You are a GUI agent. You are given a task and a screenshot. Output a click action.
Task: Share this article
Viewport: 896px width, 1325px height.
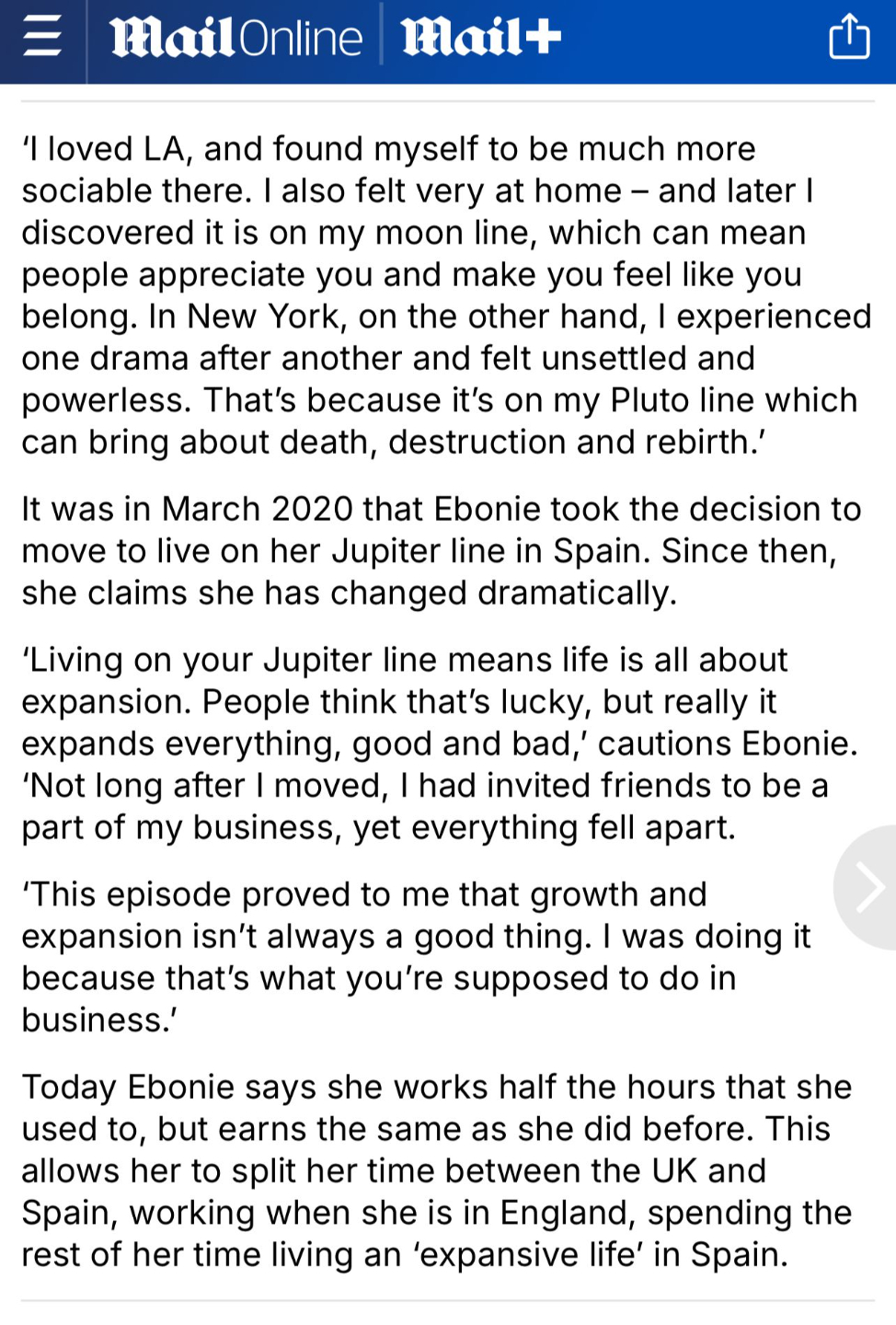848,38
